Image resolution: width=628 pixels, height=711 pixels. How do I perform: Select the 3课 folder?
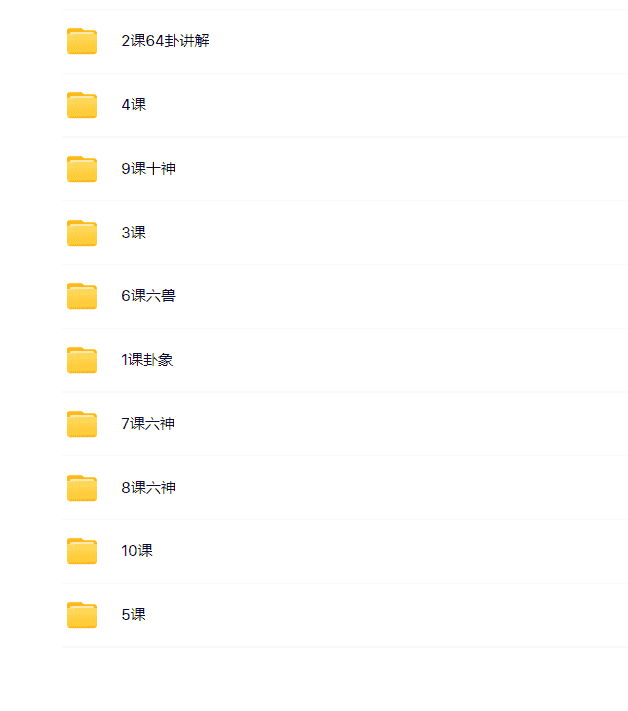pos(133,233)
